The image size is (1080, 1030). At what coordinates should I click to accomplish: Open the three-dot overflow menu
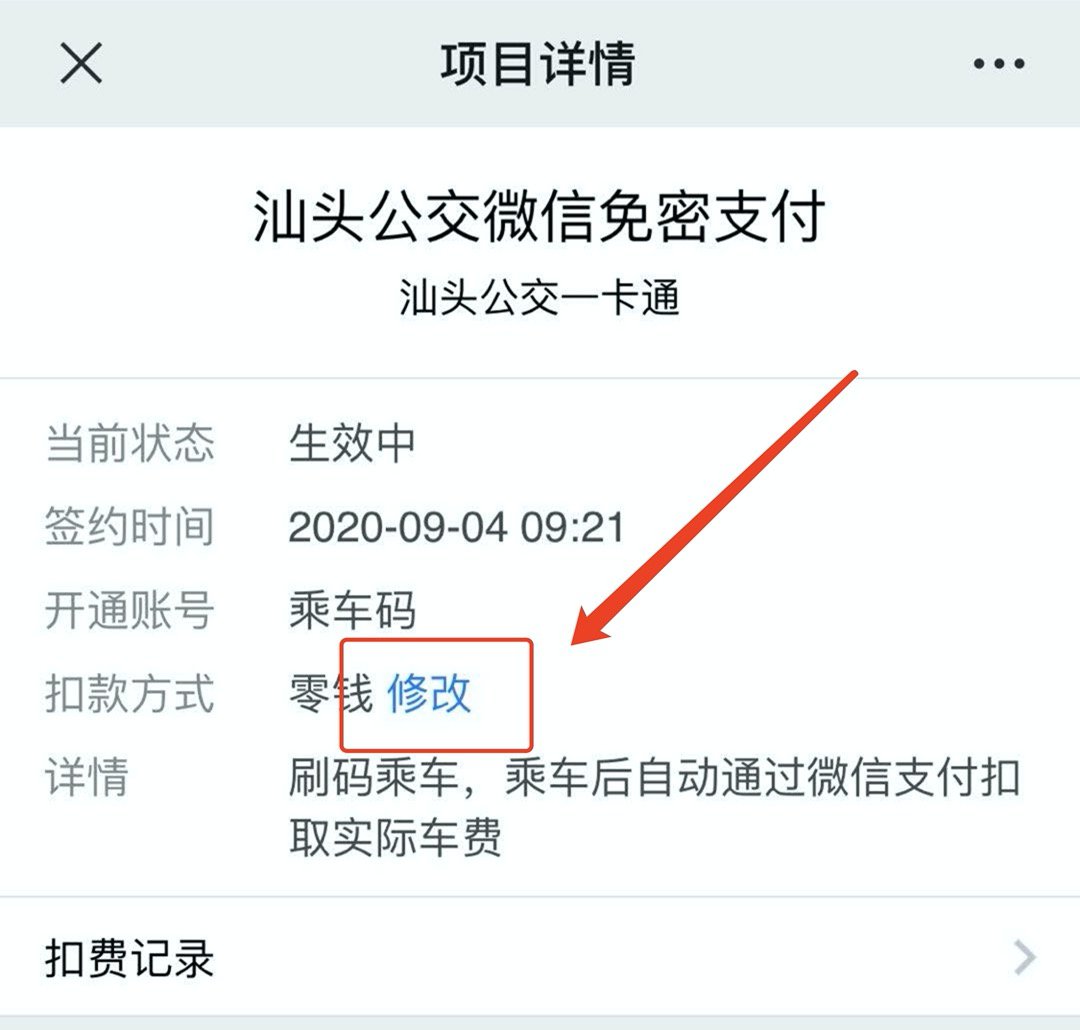[x=998, y=65]
